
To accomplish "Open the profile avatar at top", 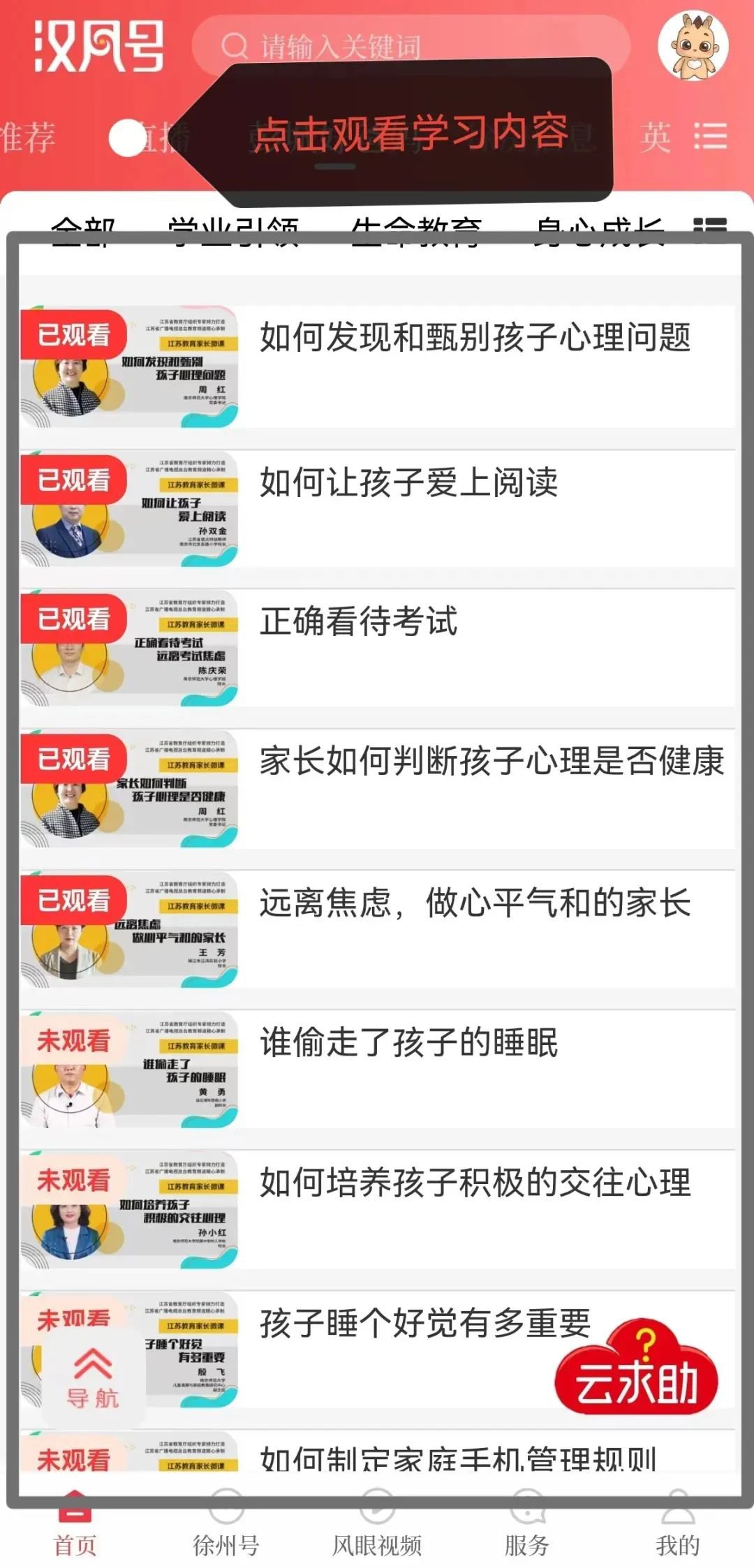I will click(693, 46).
